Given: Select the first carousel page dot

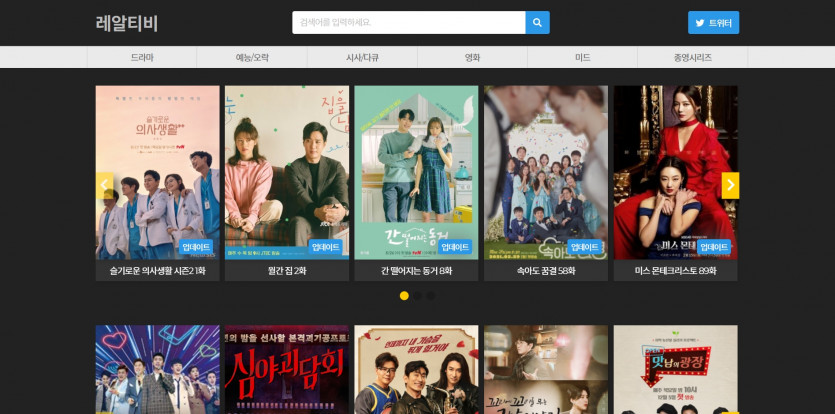Looking at the screenshot, I should (404, 296).
